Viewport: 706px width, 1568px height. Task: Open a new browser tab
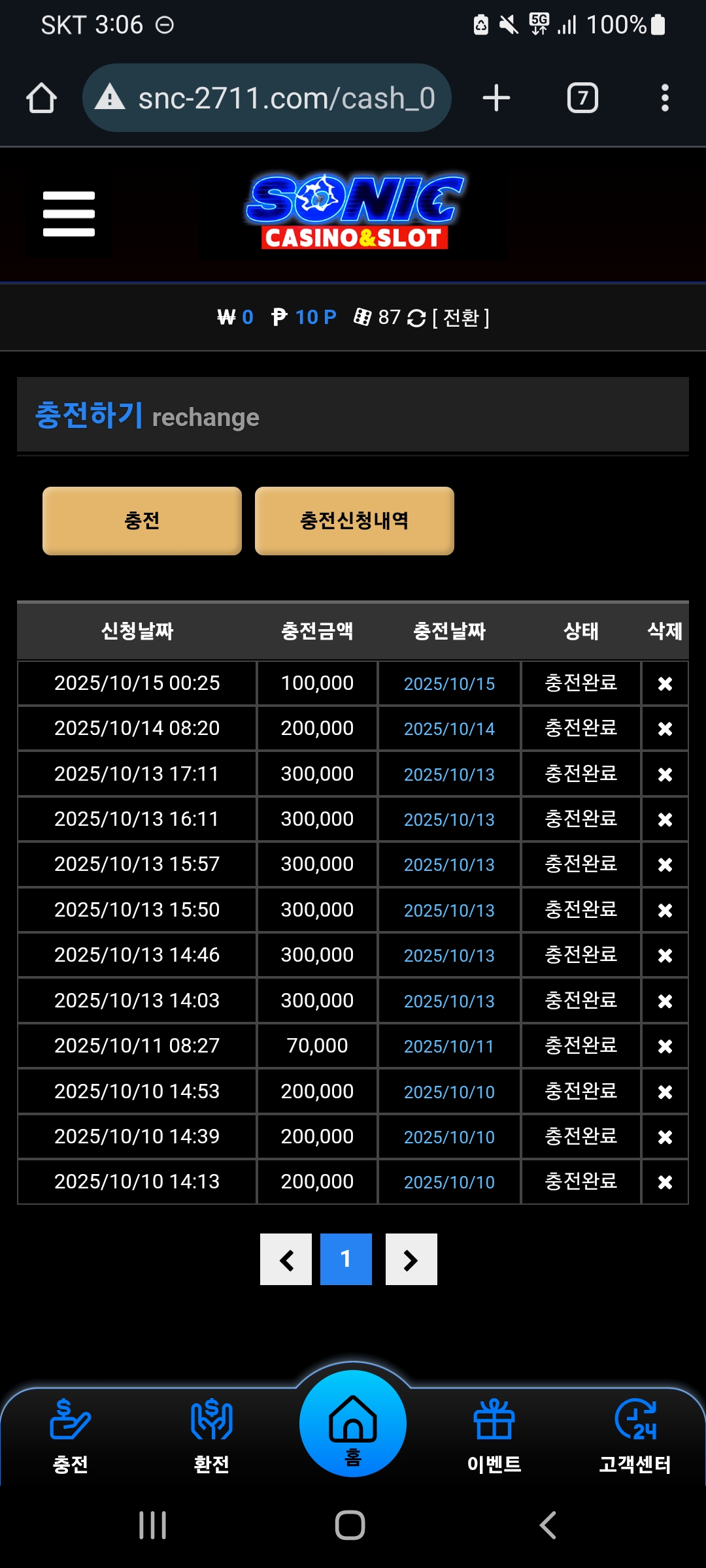point(496,99)
